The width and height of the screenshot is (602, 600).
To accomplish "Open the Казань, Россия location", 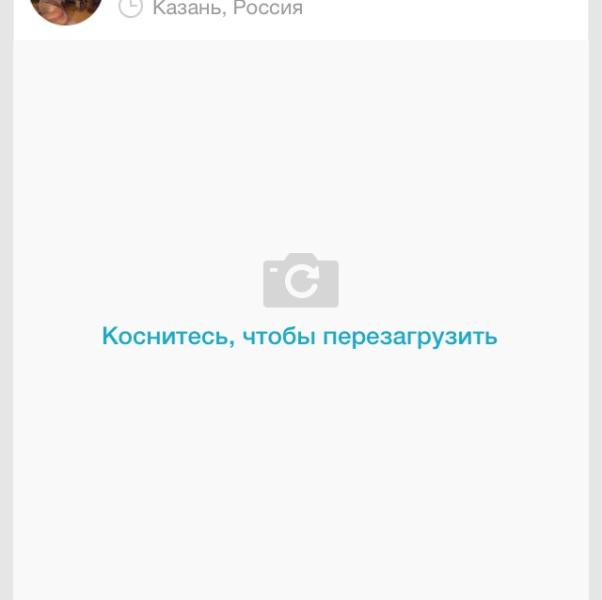I will pos(227,8).
